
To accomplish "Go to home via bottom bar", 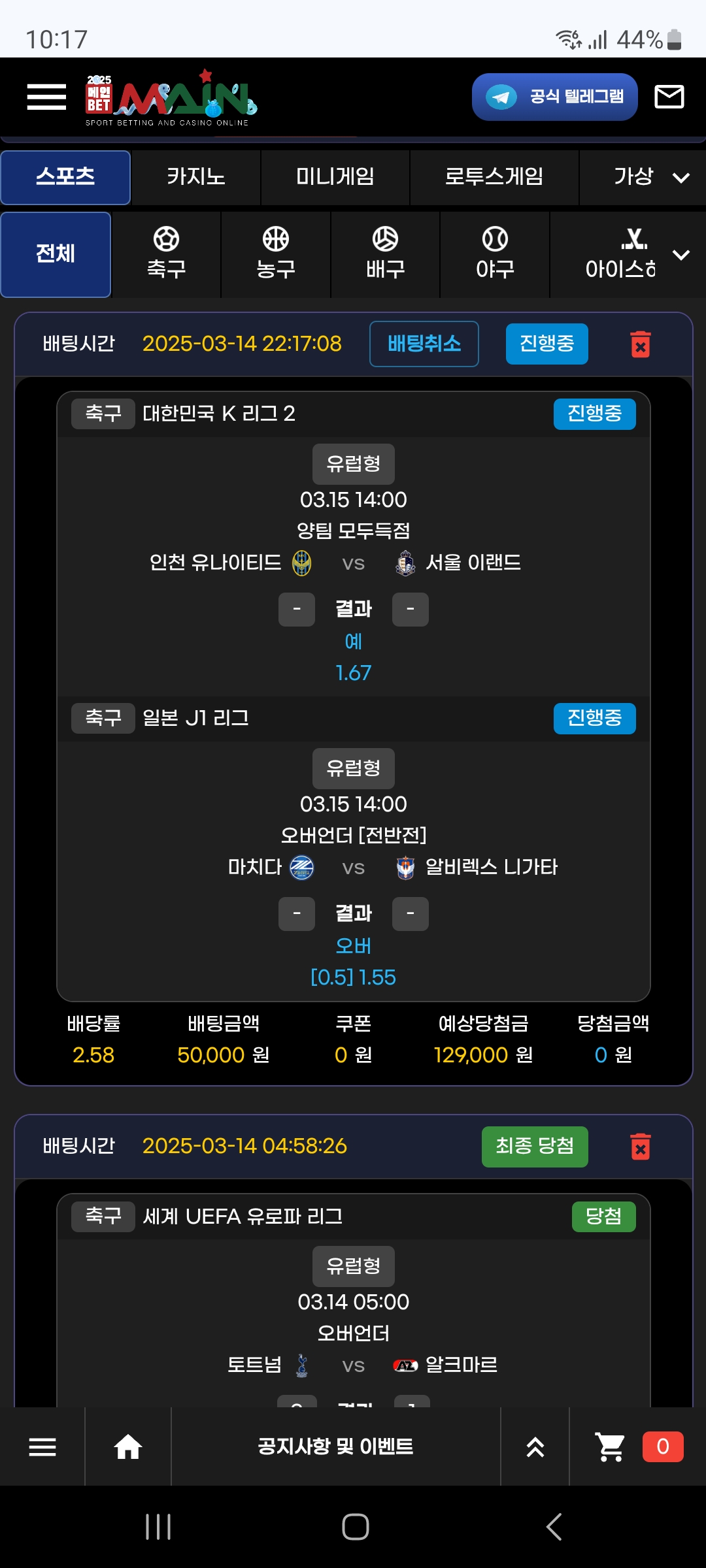I will (x=128, y=1446).
